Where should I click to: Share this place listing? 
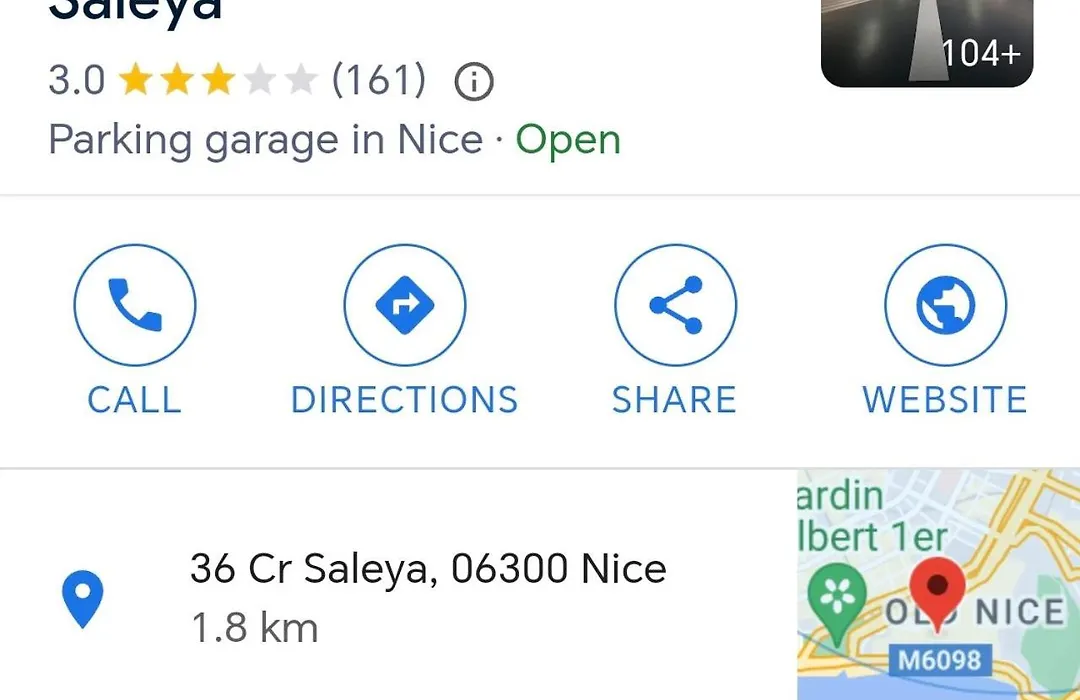coord(675,306)
